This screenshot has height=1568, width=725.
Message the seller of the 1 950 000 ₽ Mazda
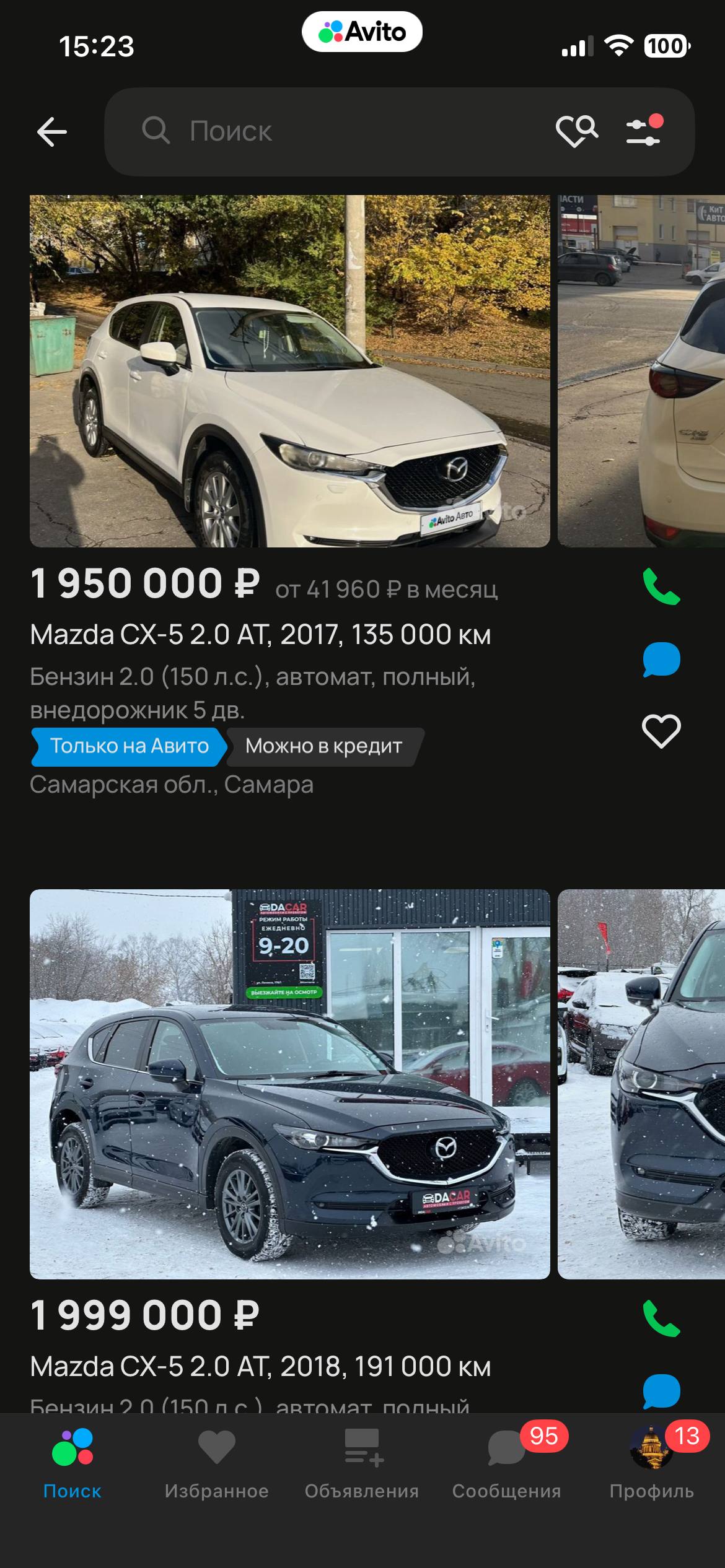(661, 660)
